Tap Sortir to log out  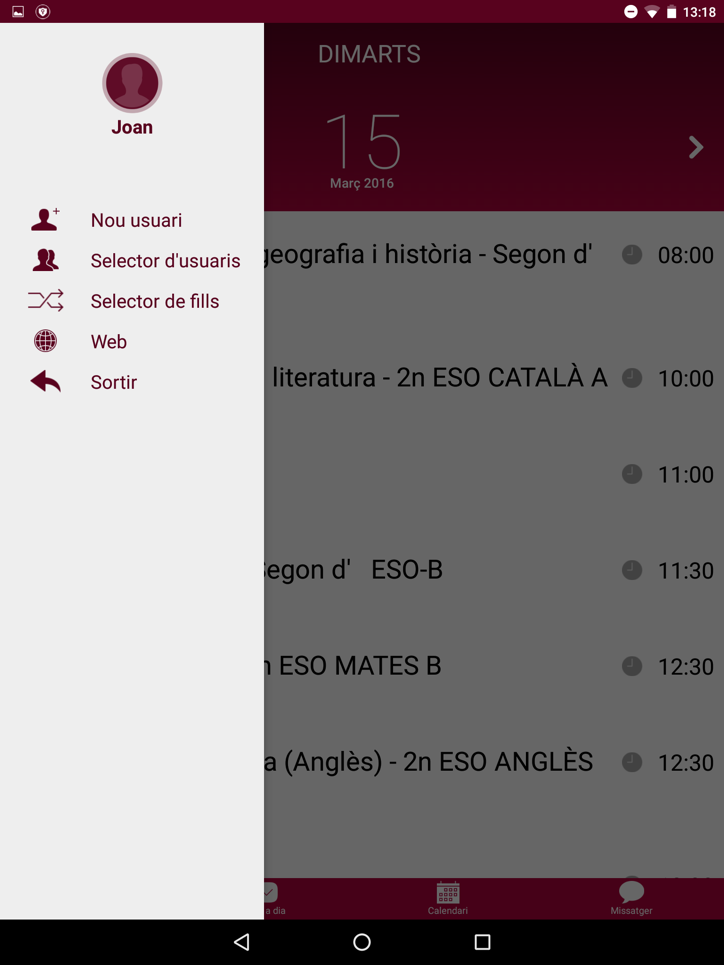pos(113,382)
